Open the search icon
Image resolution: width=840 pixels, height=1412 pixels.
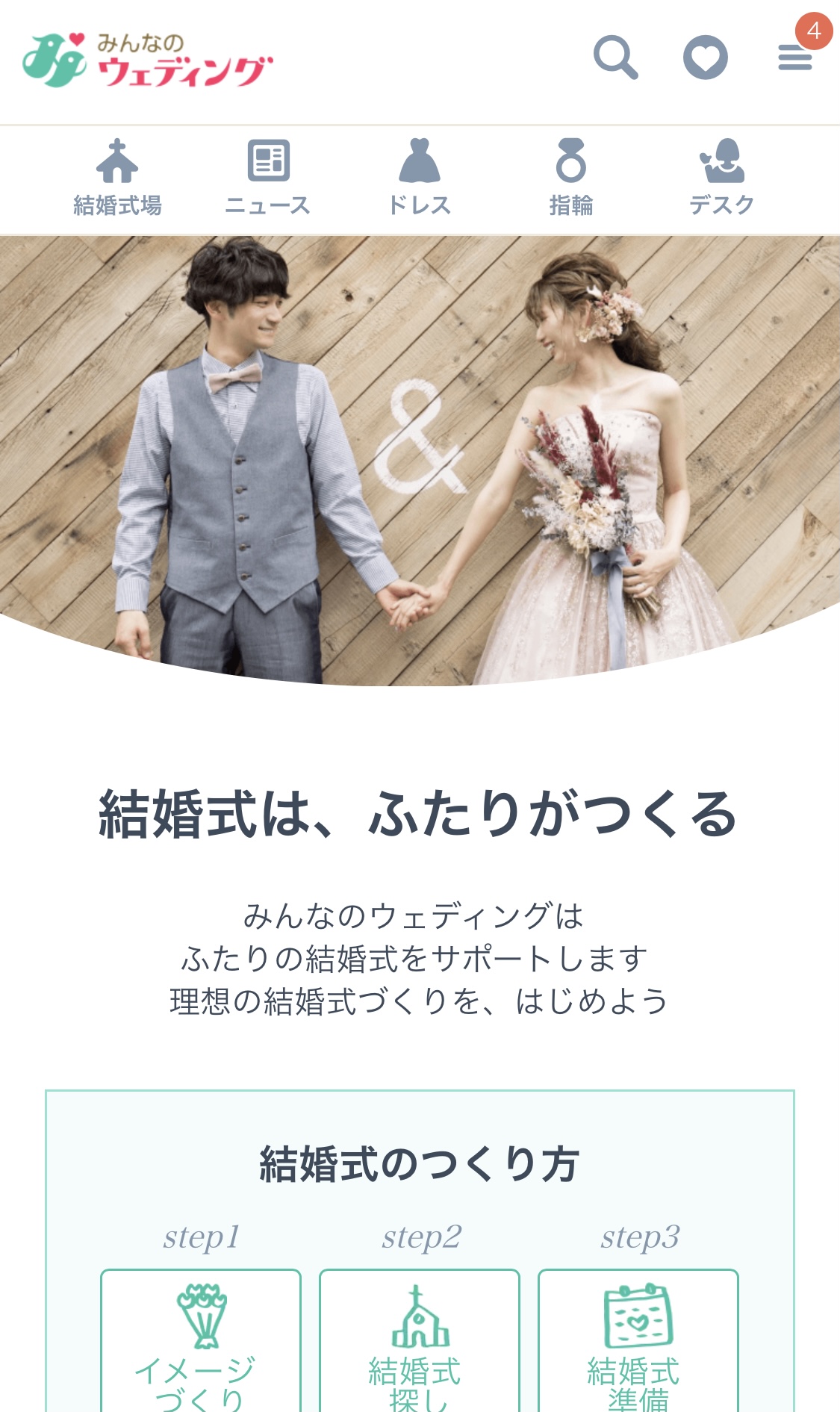[x=615, y=57]
